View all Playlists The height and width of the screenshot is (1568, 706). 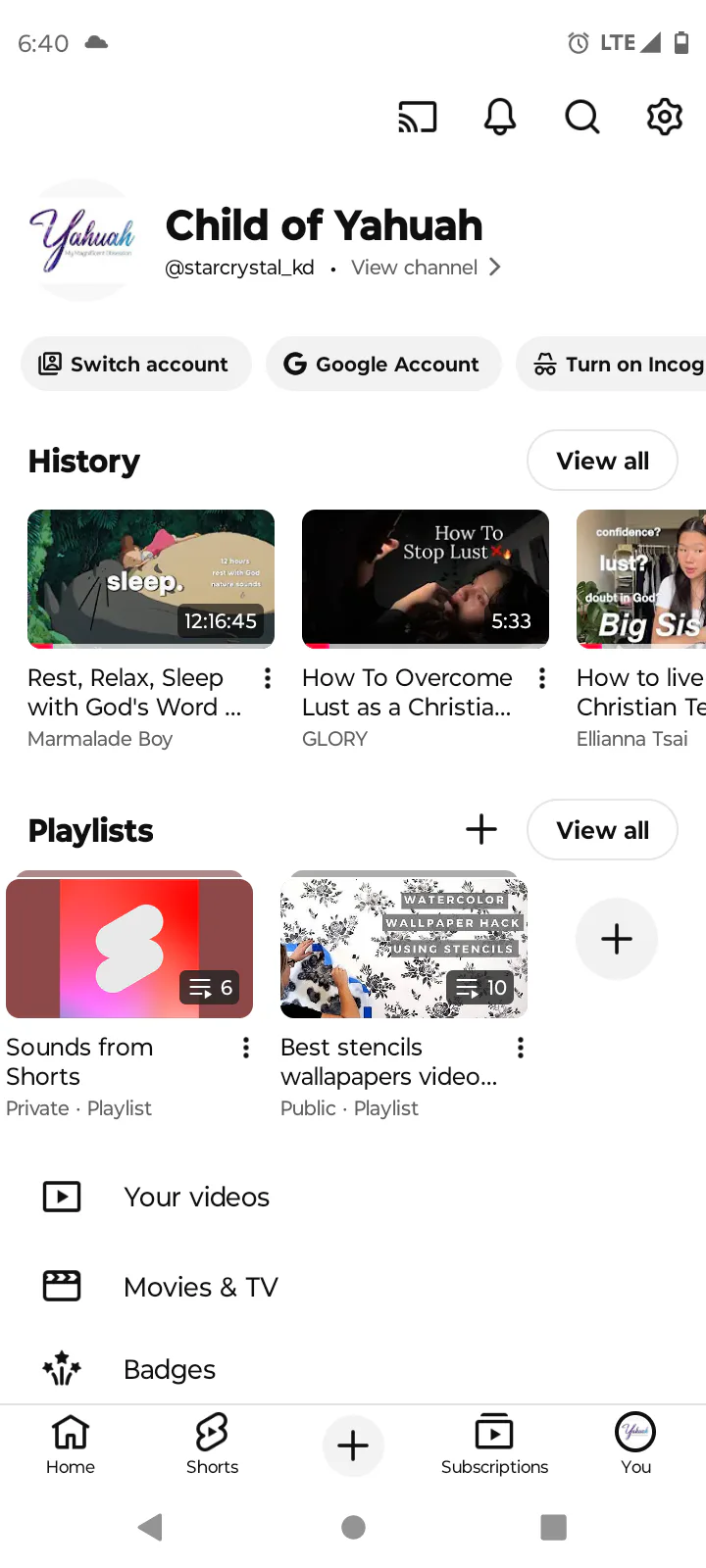(x=602, y=830)
